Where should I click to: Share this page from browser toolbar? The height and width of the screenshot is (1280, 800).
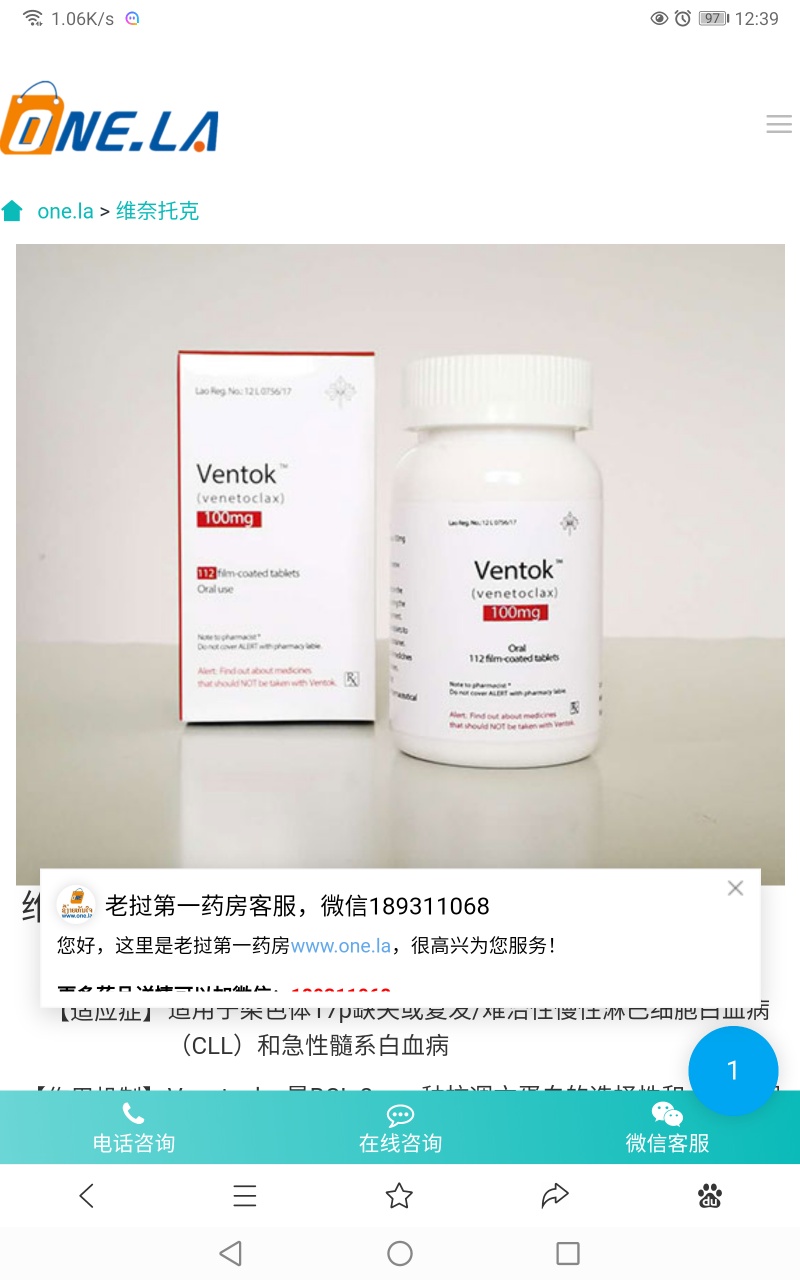pos(554,1195)
